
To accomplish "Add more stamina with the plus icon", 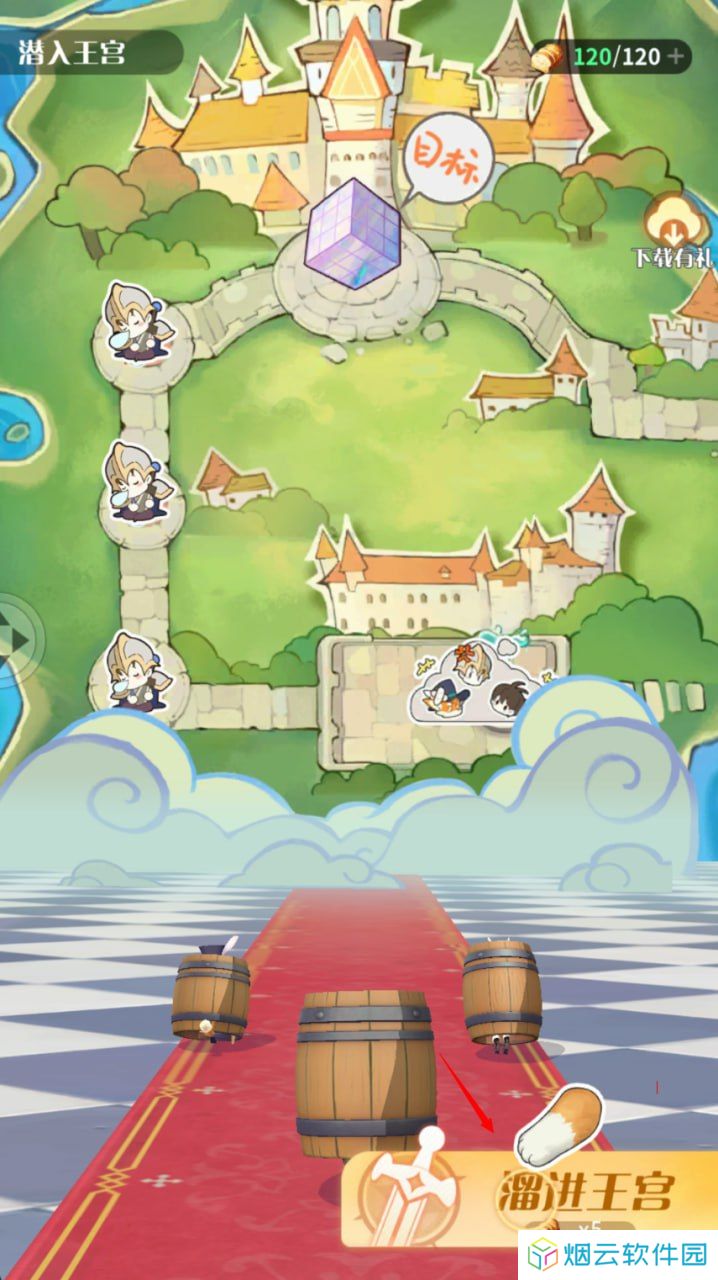I will click(677, 56).
